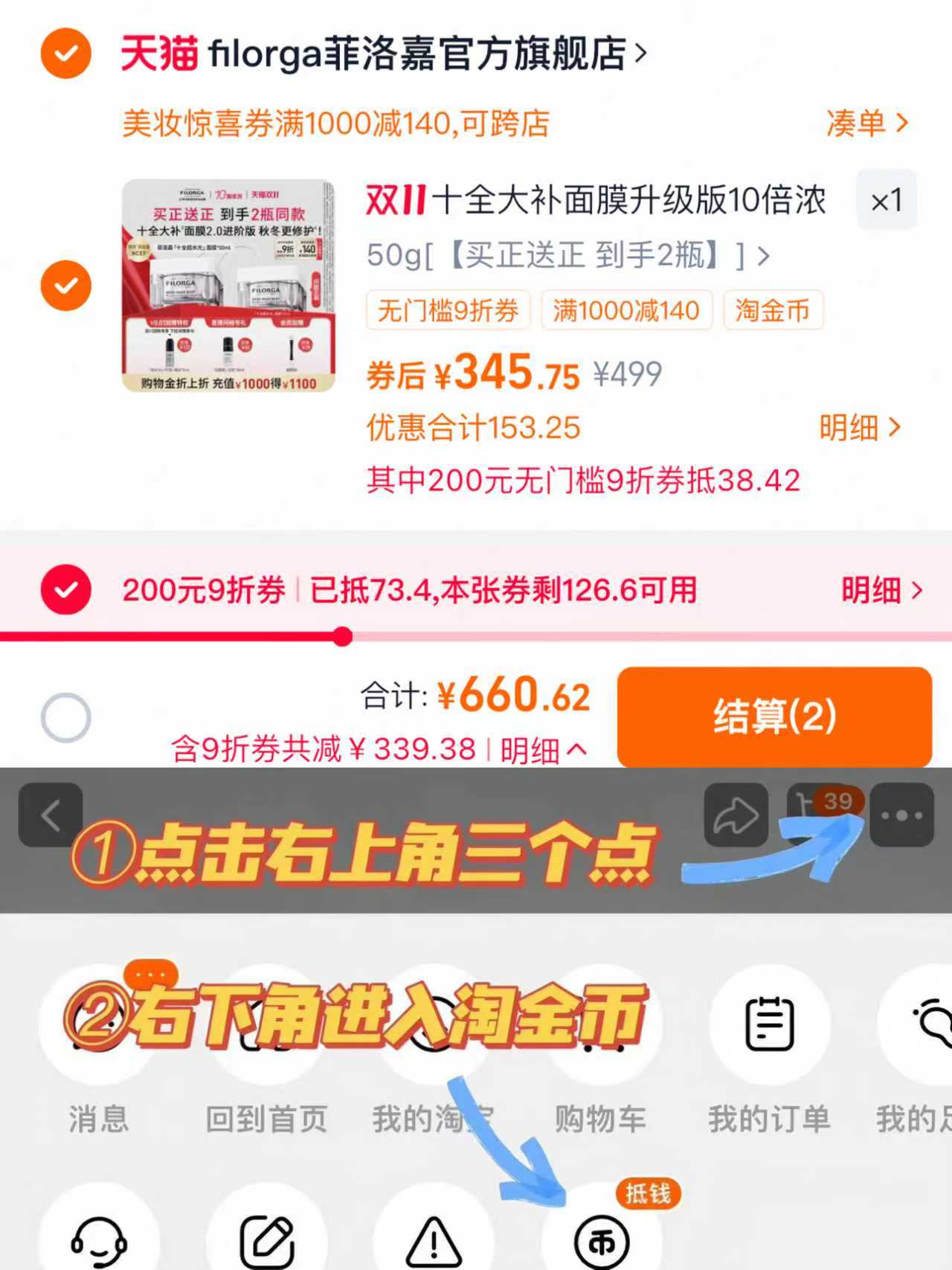Uncheck the 十全大补面膜 product checkbox
Viewport: 952px width, 1270px height.
(x=67, y=285)
